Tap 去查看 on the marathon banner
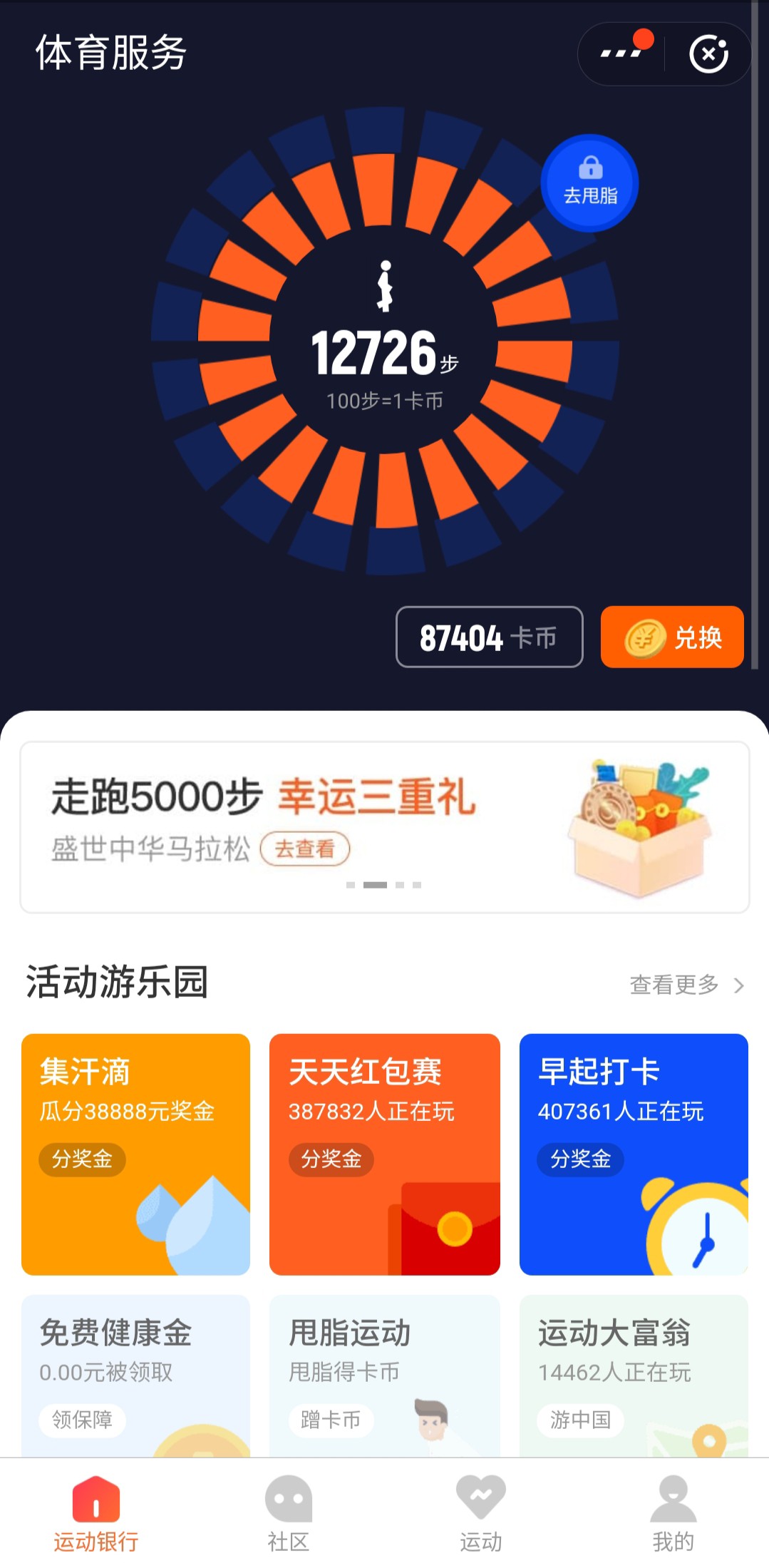Viewport: 769px width, 1568px height. pyautogui.click(x=305, y=849)
